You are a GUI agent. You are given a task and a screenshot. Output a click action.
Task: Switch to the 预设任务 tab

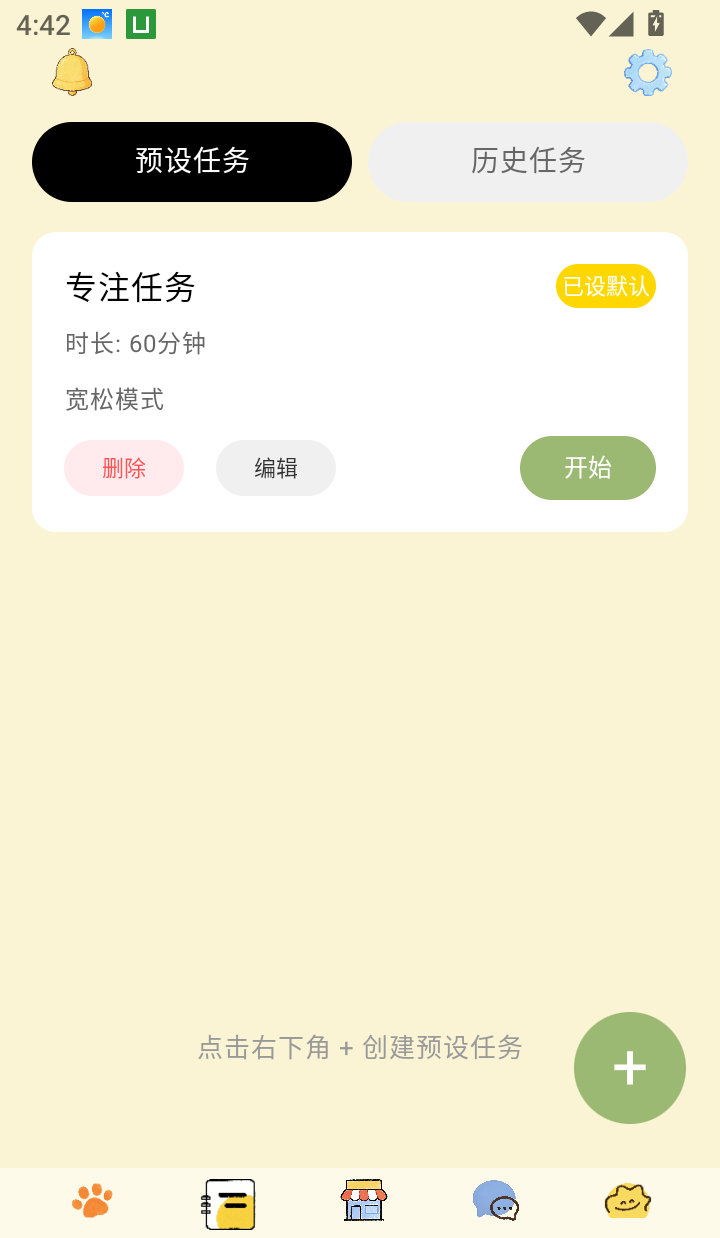(191, 161)
